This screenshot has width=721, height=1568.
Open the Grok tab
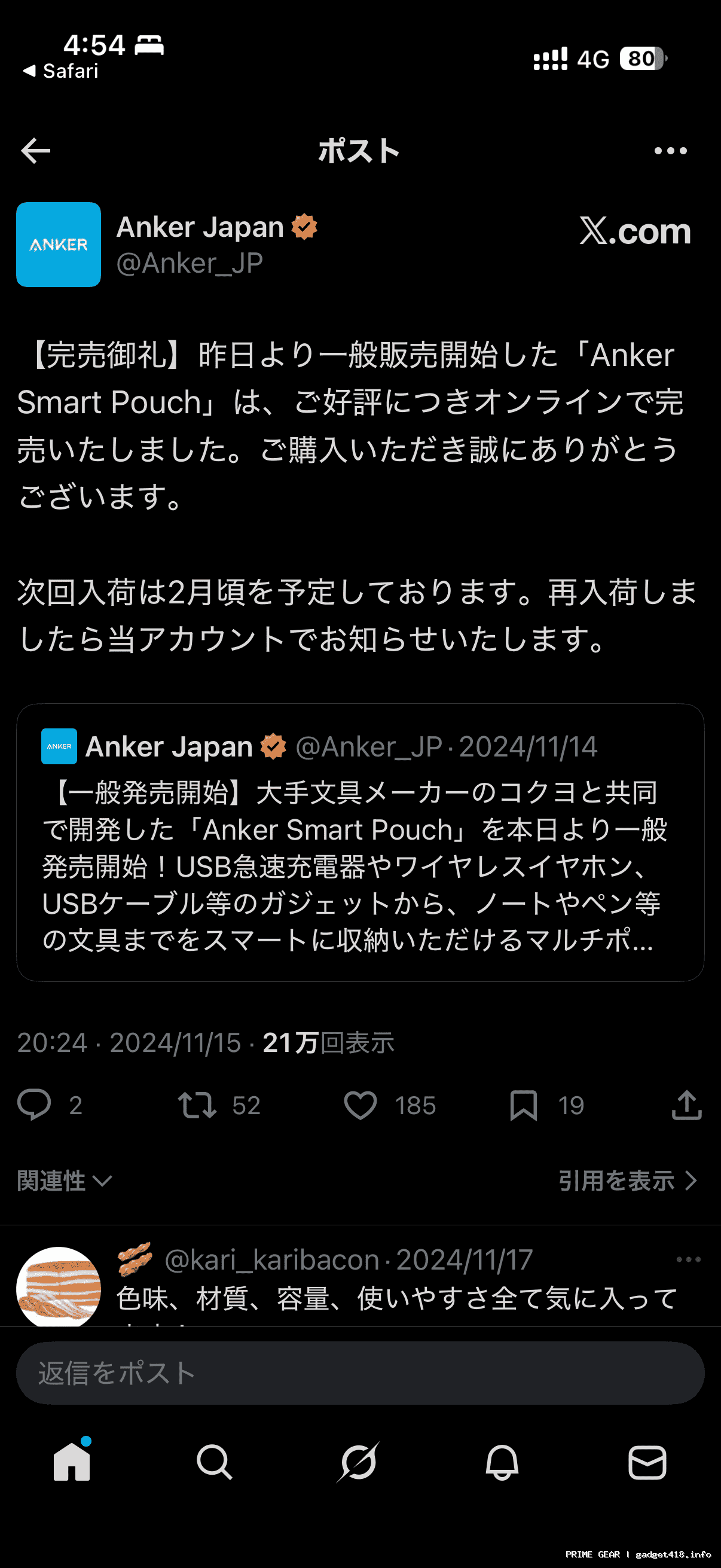point(358,1462)
